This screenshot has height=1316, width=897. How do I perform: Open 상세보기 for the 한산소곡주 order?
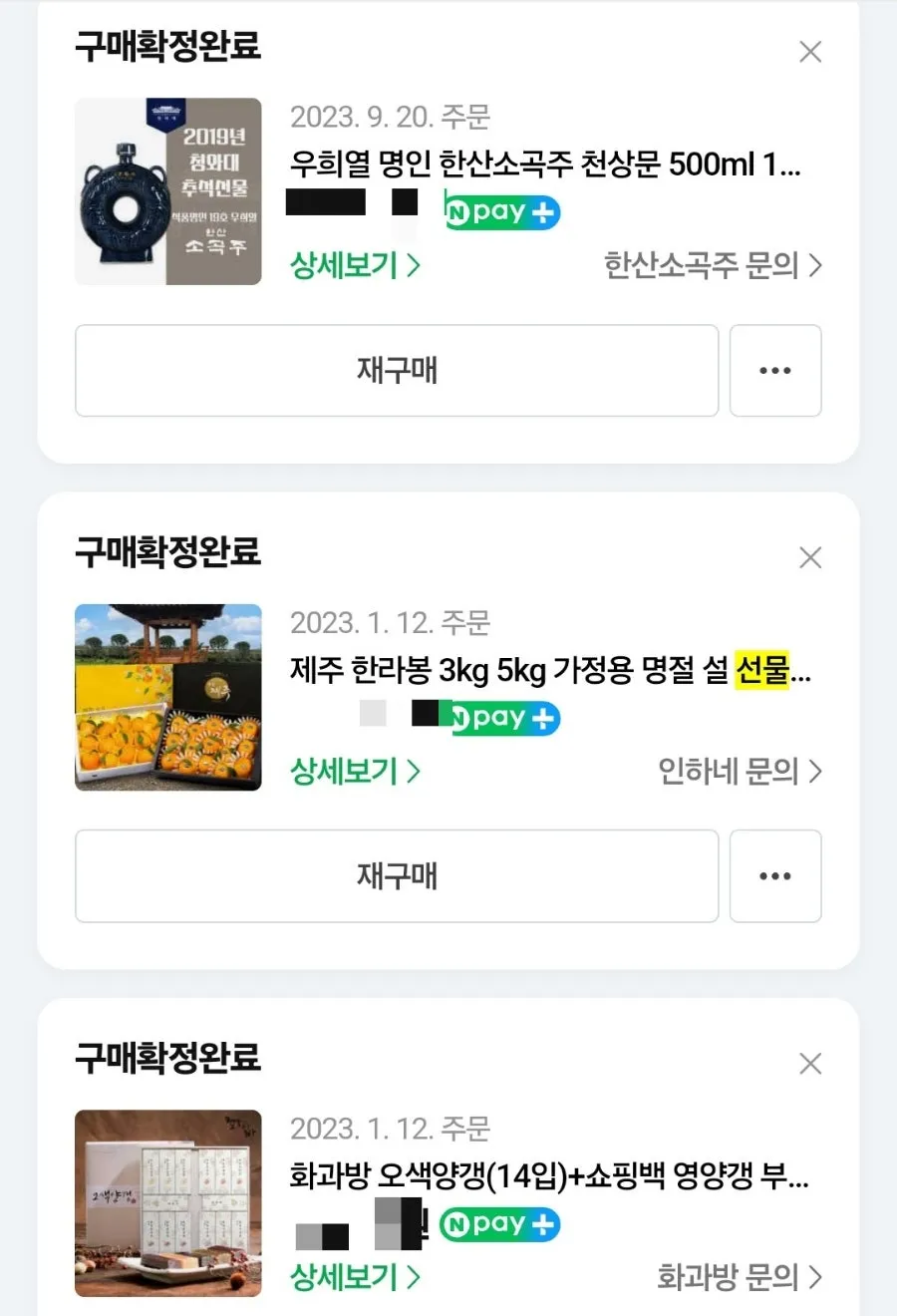click(355, 265)
